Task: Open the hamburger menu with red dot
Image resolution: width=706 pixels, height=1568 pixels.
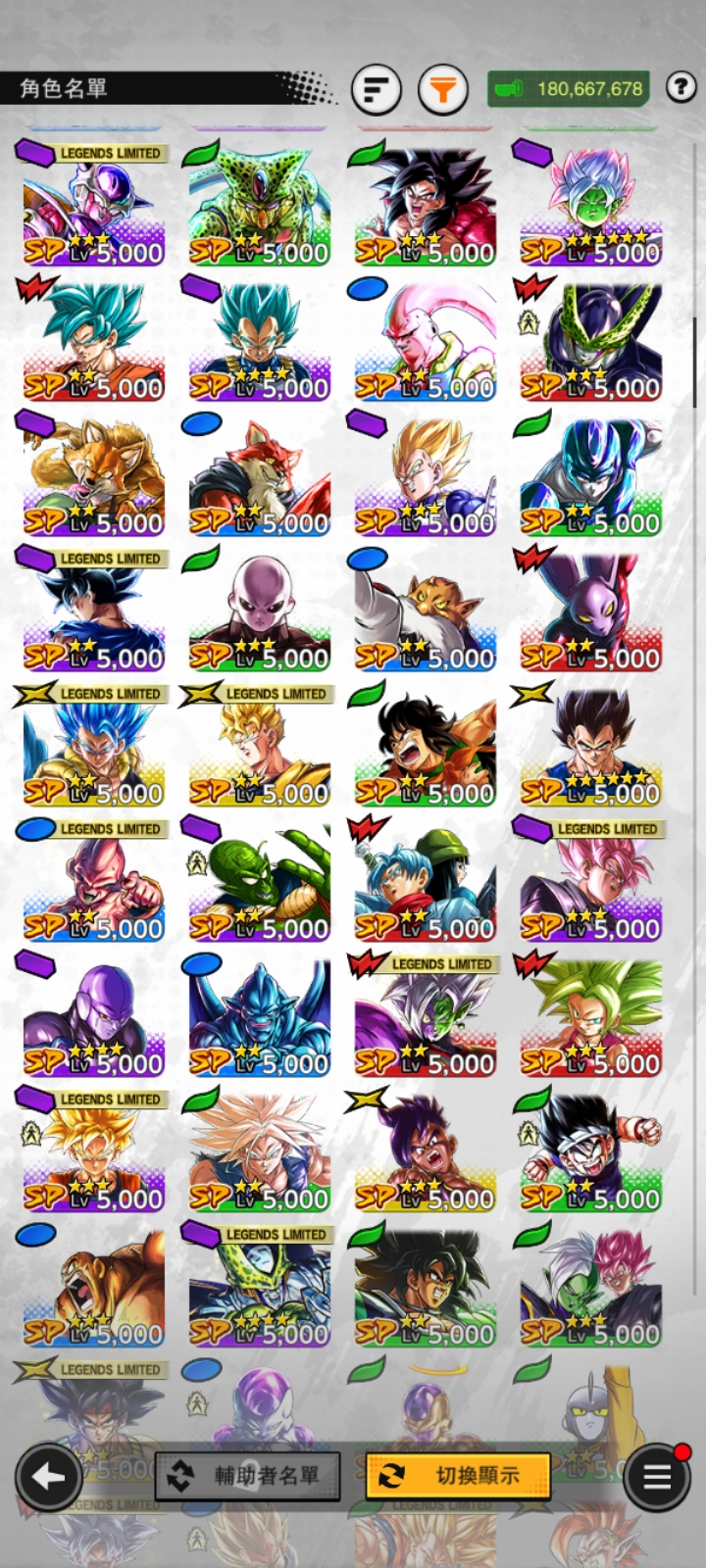Action: (657, 1477)
